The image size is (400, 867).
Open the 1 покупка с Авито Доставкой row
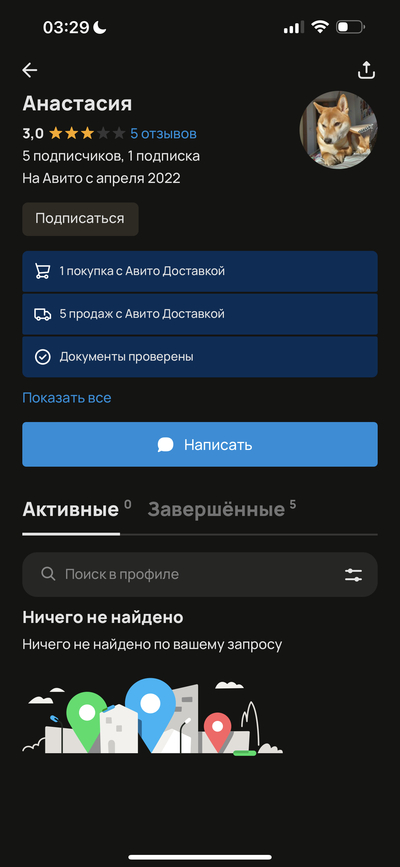[200, 271]
